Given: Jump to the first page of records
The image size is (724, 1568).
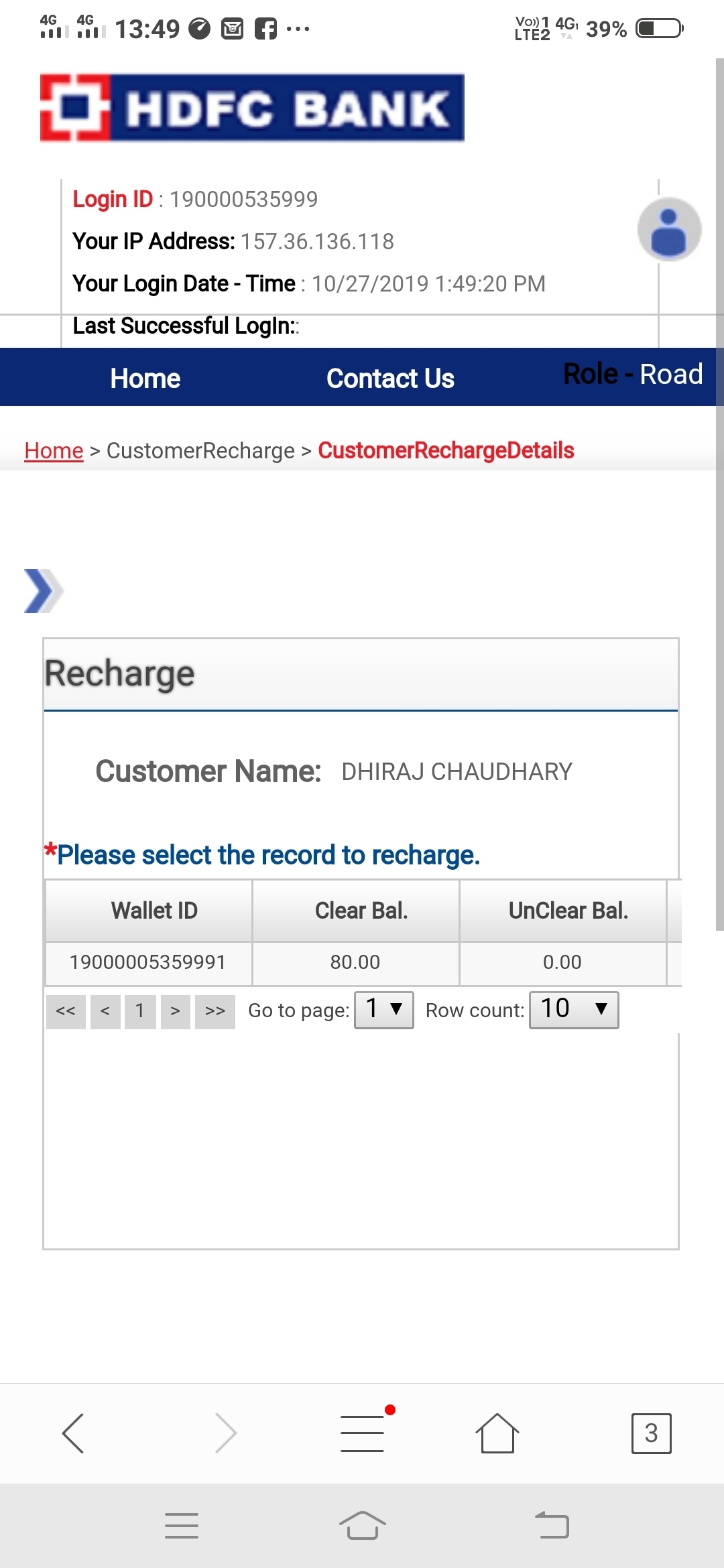Looking at the screenshot, I should (x=66, y=1011).
